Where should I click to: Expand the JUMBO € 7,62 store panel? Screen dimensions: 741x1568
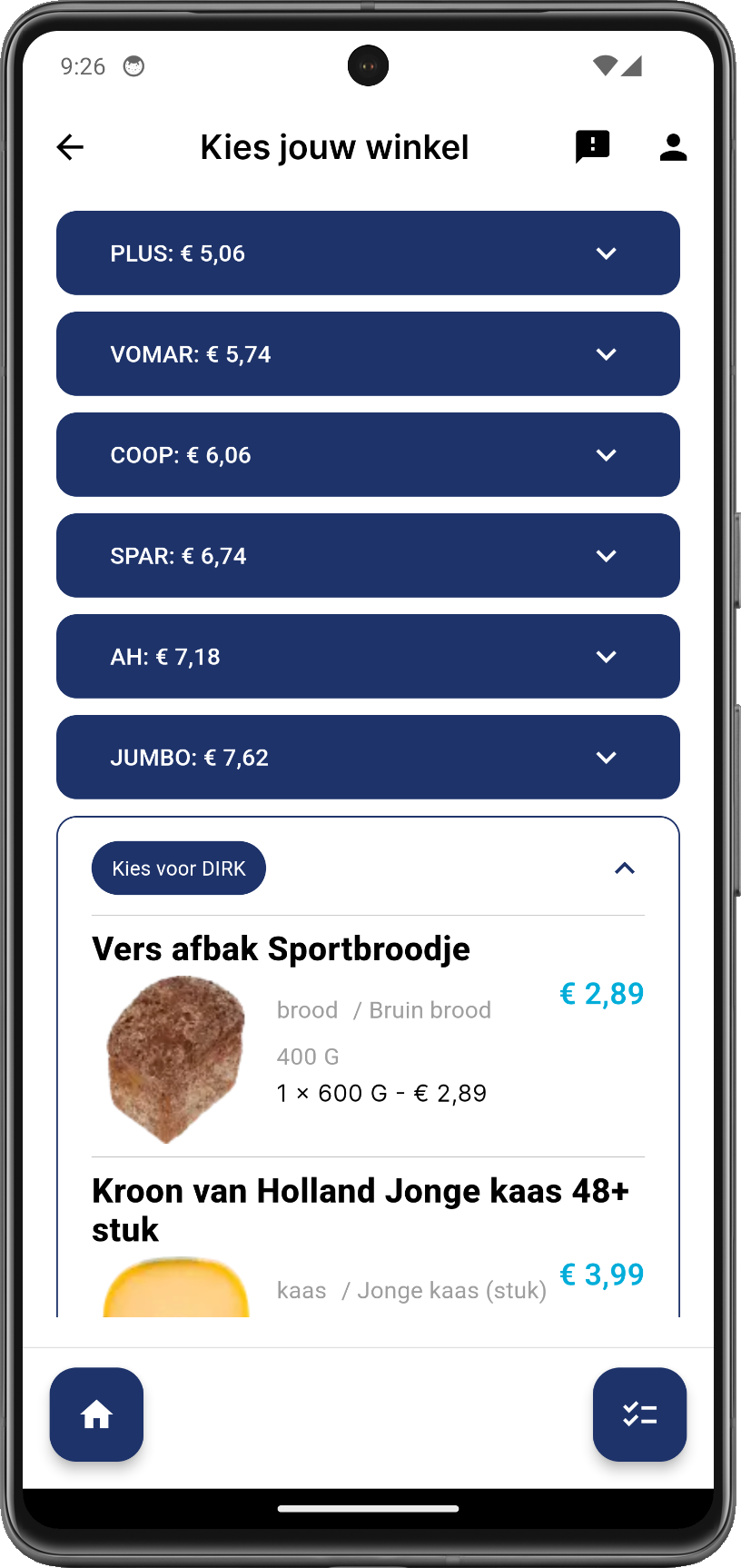368,758
